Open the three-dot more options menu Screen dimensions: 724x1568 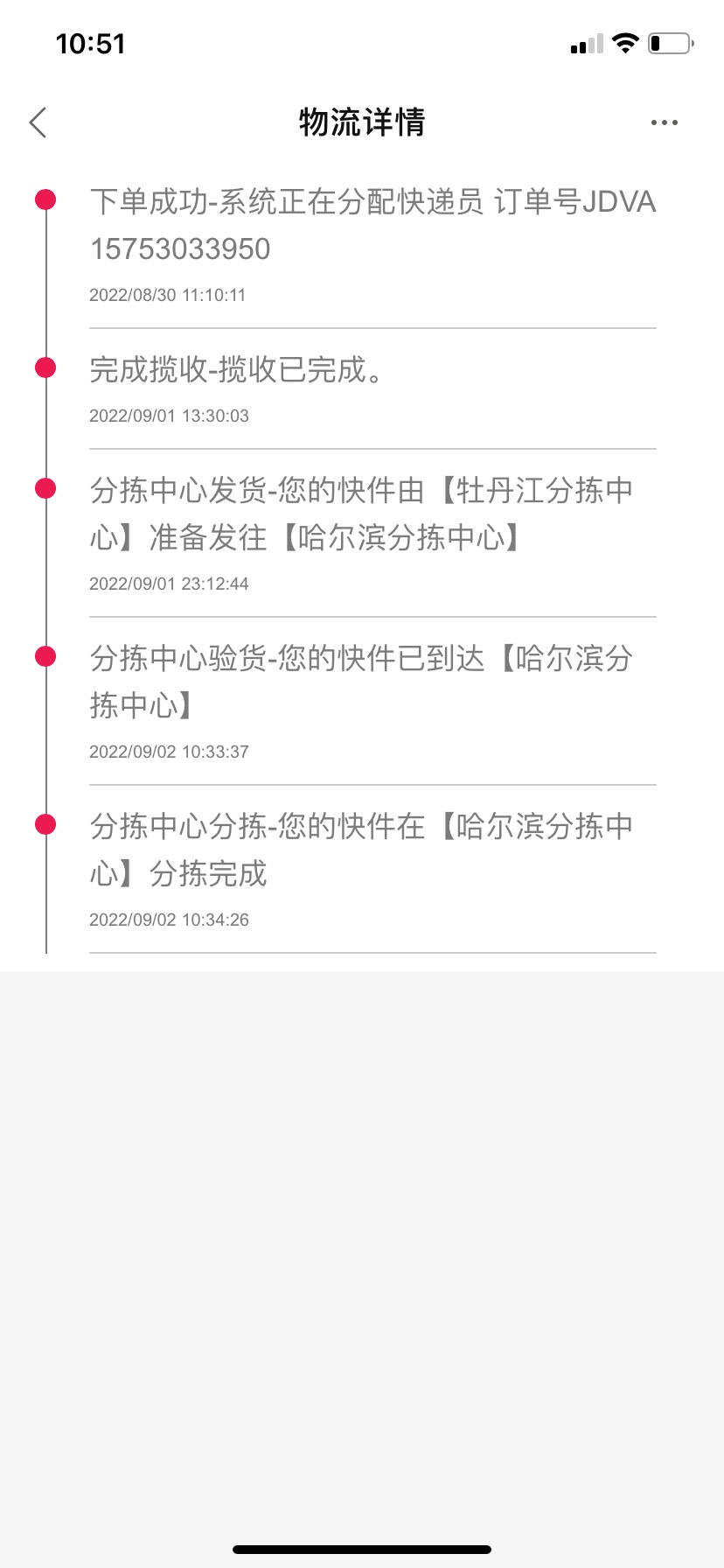(x=664, y=122)
